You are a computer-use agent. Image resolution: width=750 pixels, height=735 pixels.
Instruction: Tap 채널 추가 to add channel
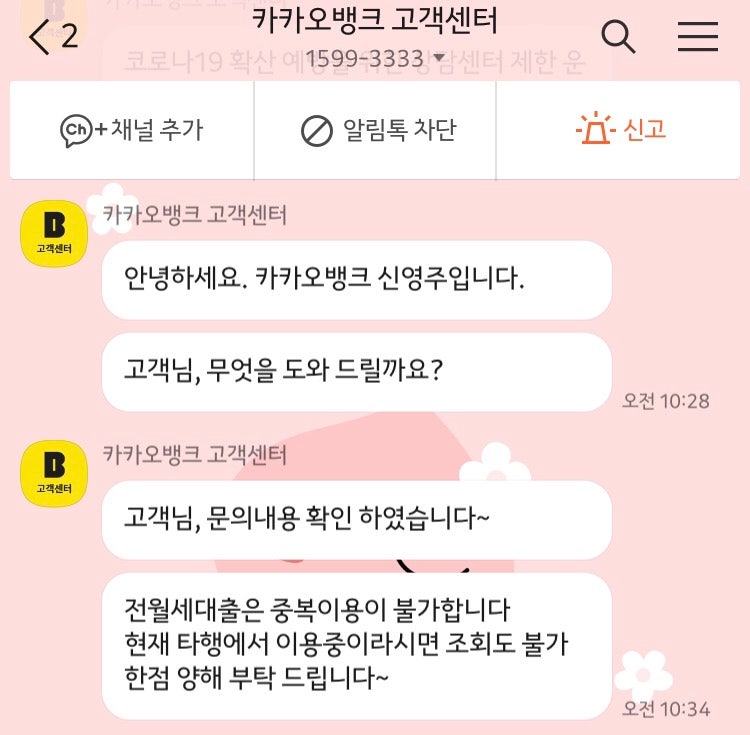tap(132, 130)
